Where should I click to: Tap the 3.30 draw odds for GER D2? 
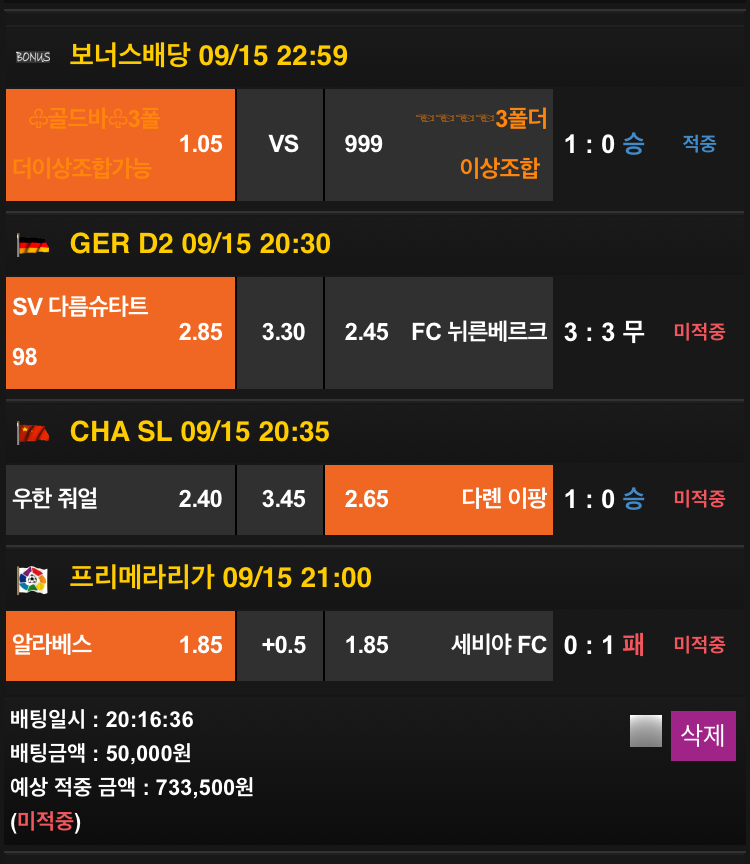point(280,333)
